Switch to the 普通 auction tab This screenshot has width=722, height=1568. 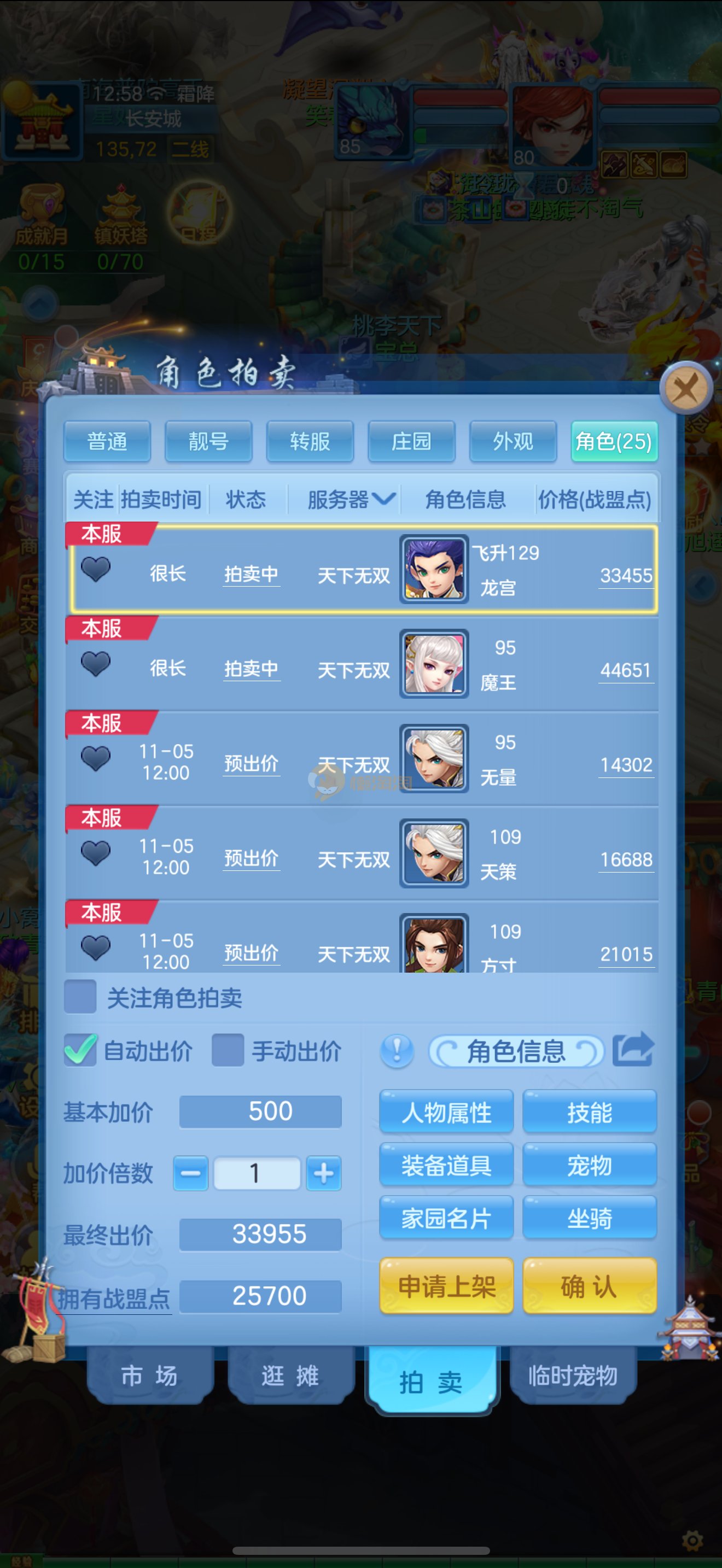(107, 441)
